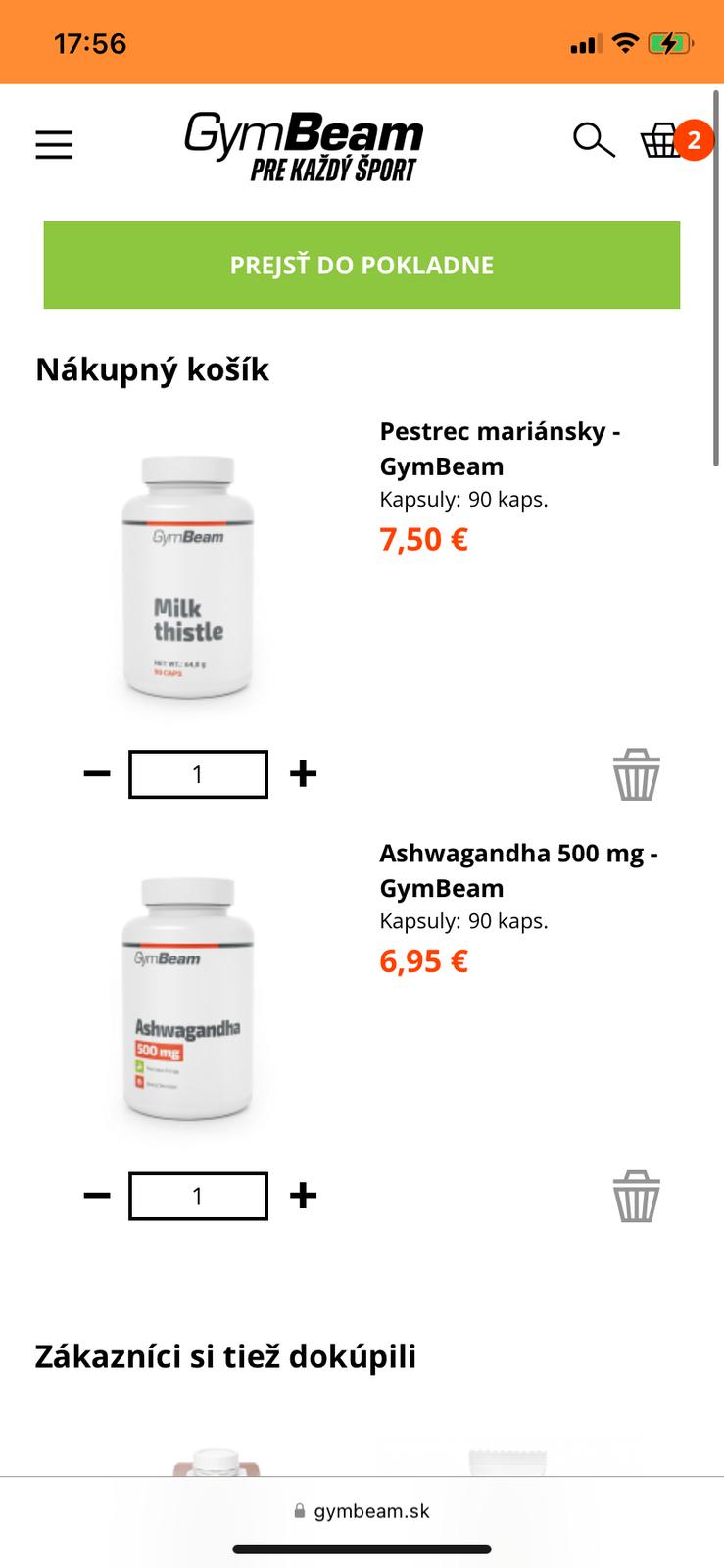Open Ashwagandha 500 mg product link
The width and height of the screenshot is (724, 1568).
(x=517, y=870)
